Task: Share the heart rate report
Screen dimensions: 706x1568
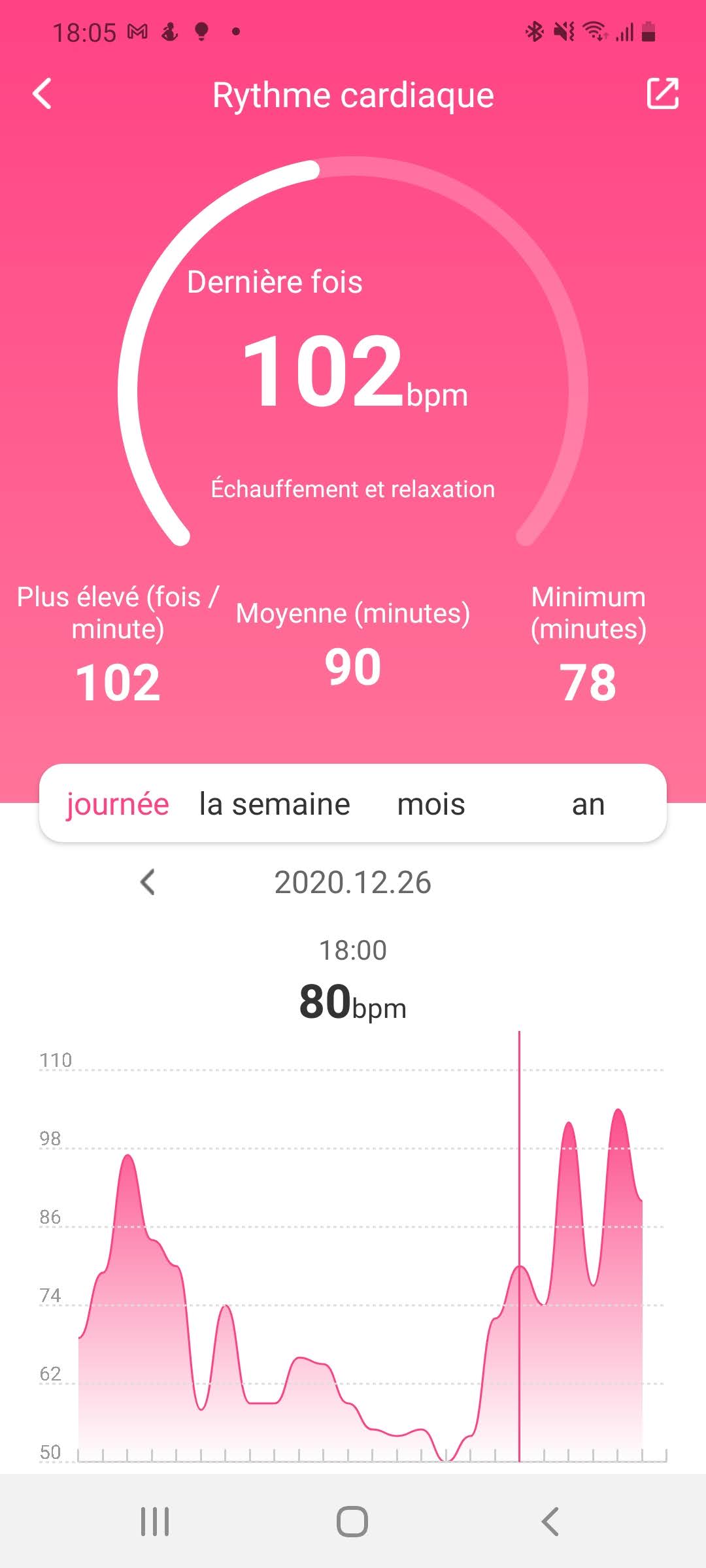Action: (x=662, y=94)
